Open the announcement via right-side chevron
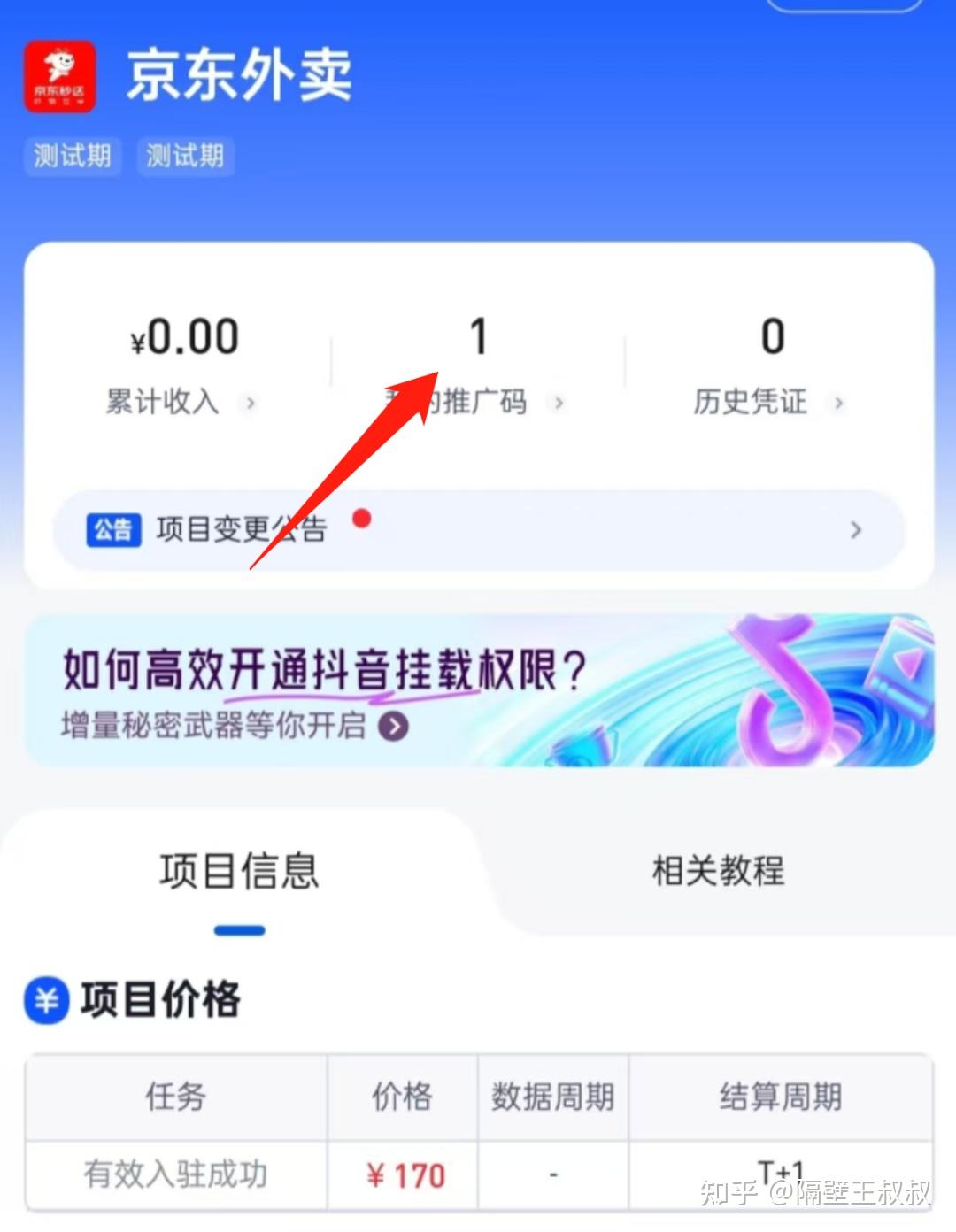Image resolution: width=956 pixels, height=1232 pixels. (x=854, y=528)
